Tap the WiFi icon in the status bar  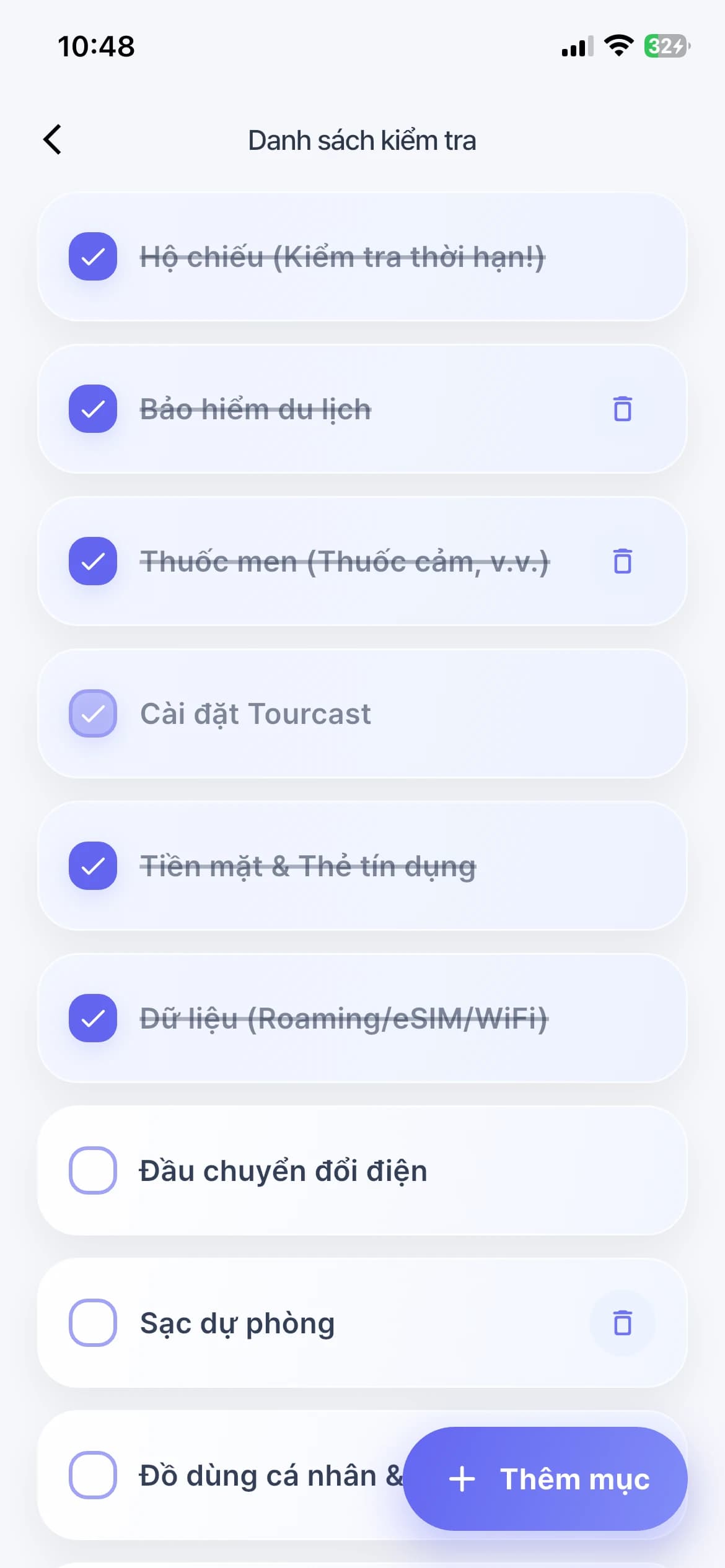[x=617, y=45]
